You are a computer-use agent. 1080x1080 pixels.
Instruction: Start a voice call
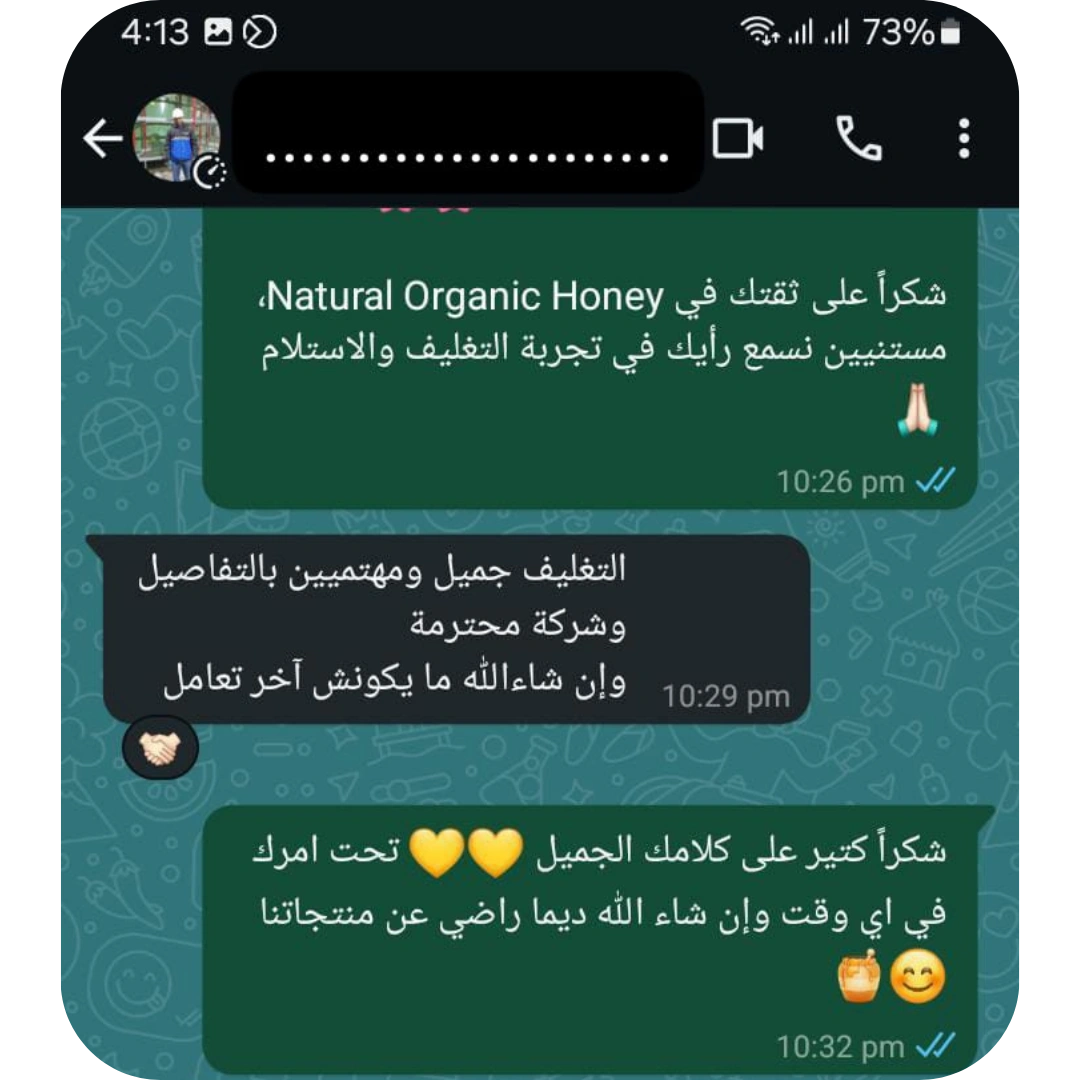(858, 139)
